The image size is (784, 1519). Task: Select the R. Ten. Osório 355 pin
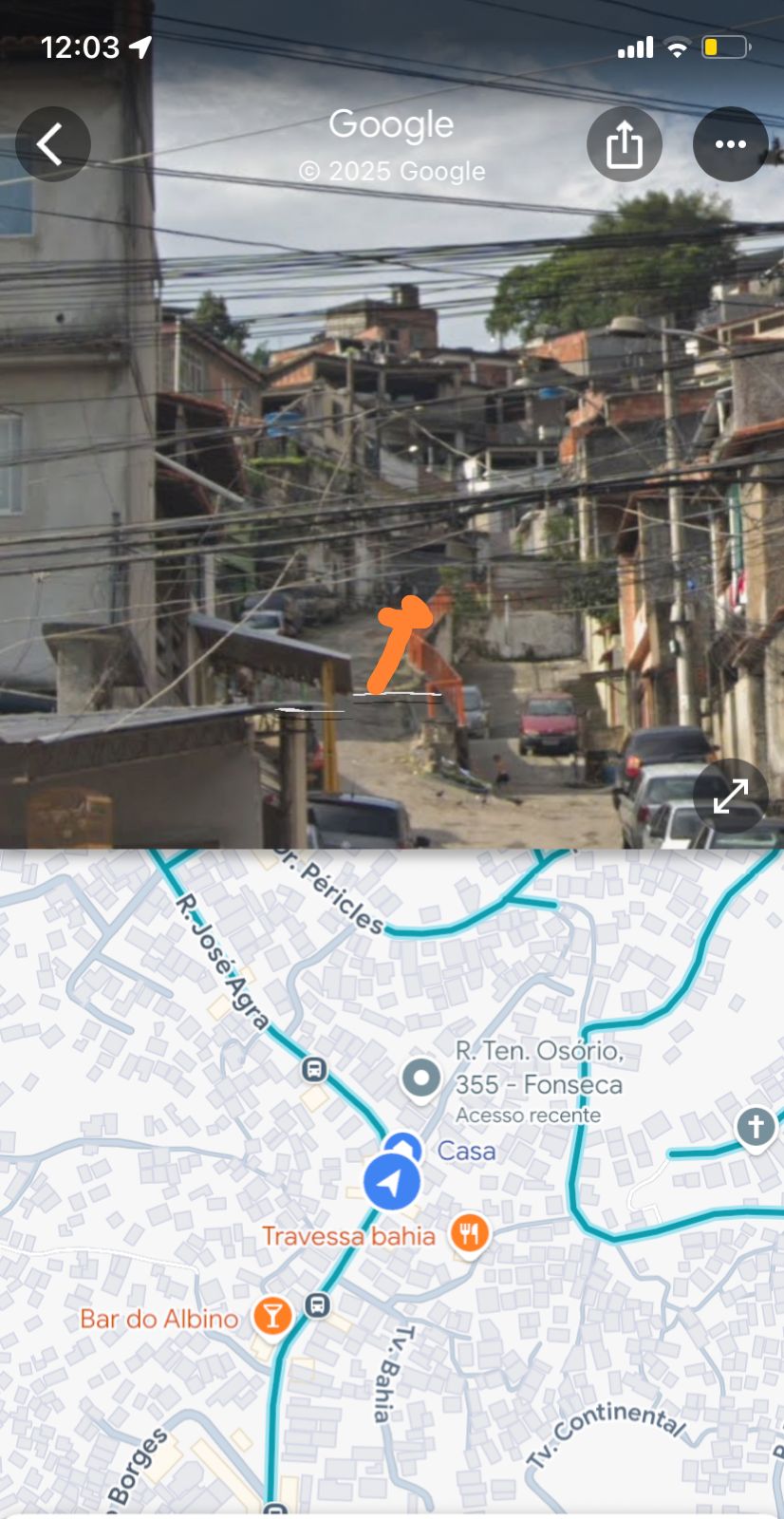pyautogui.click(x=420, y=1078)
